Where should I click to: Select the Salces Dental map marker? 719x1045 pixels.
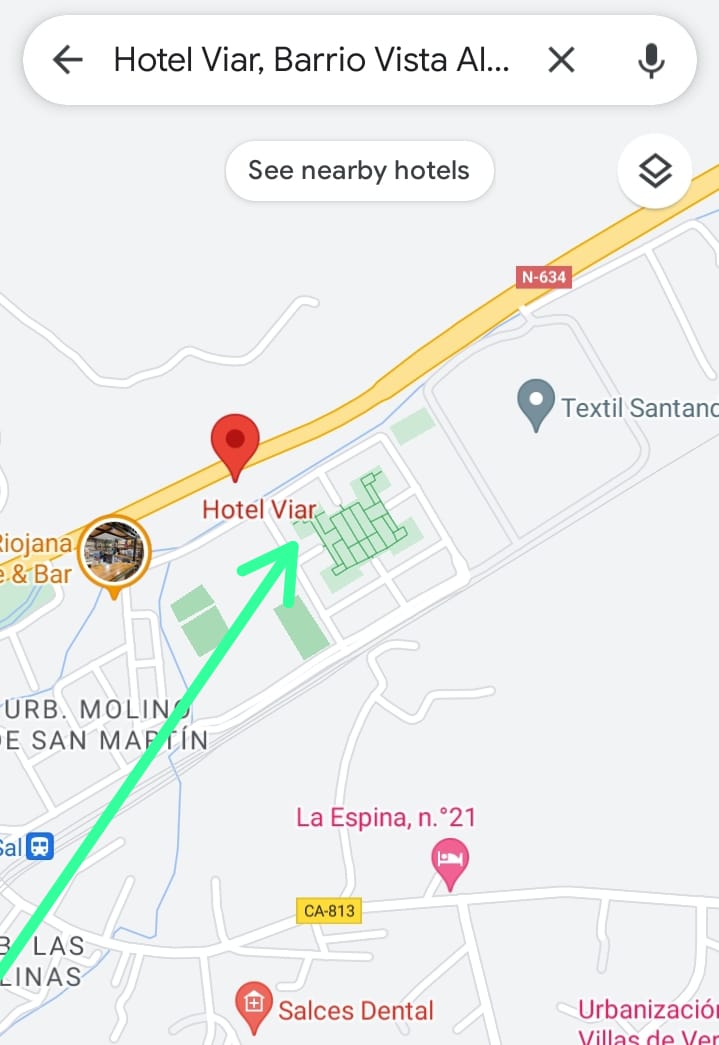coord(254,1001)
